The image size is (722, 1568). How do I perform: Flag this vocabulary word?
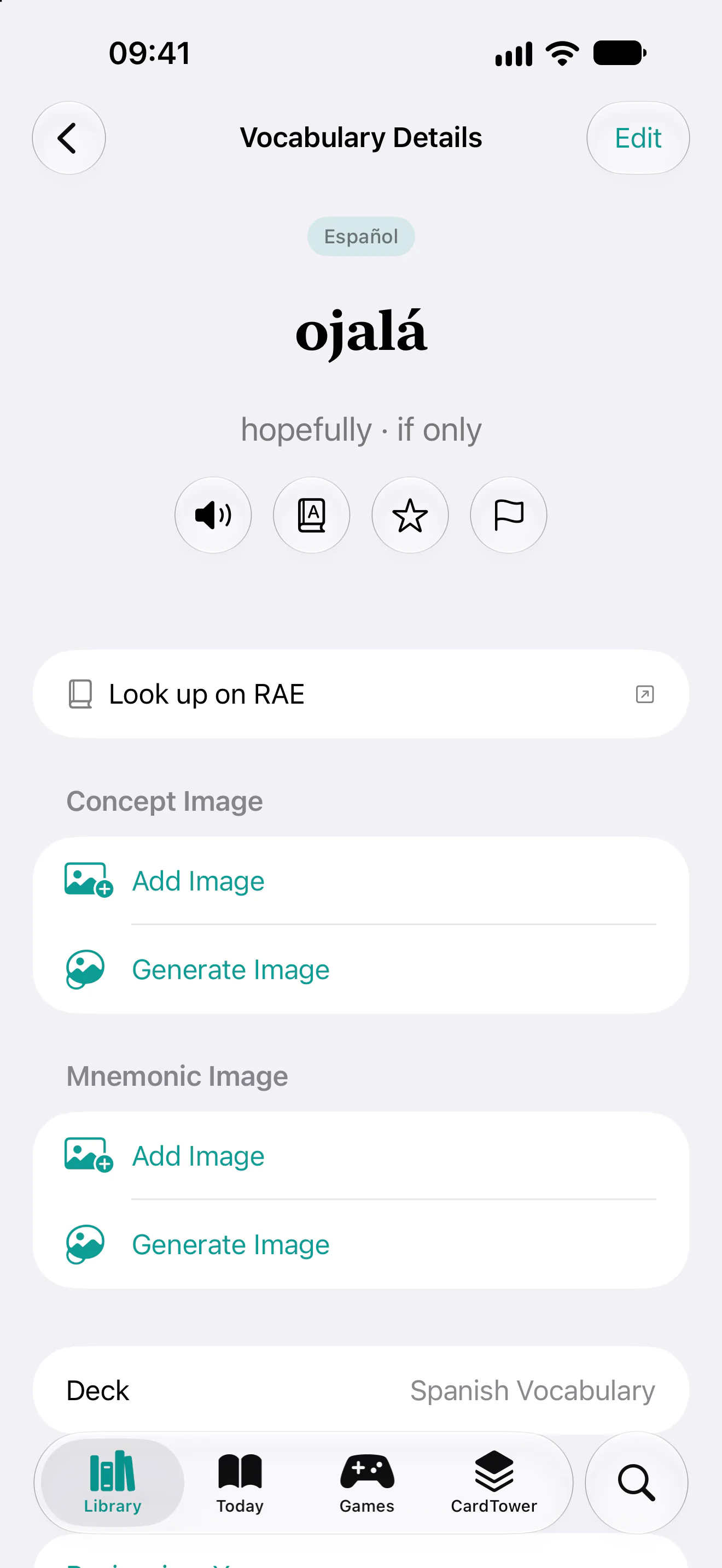click(x=509, y=515)
